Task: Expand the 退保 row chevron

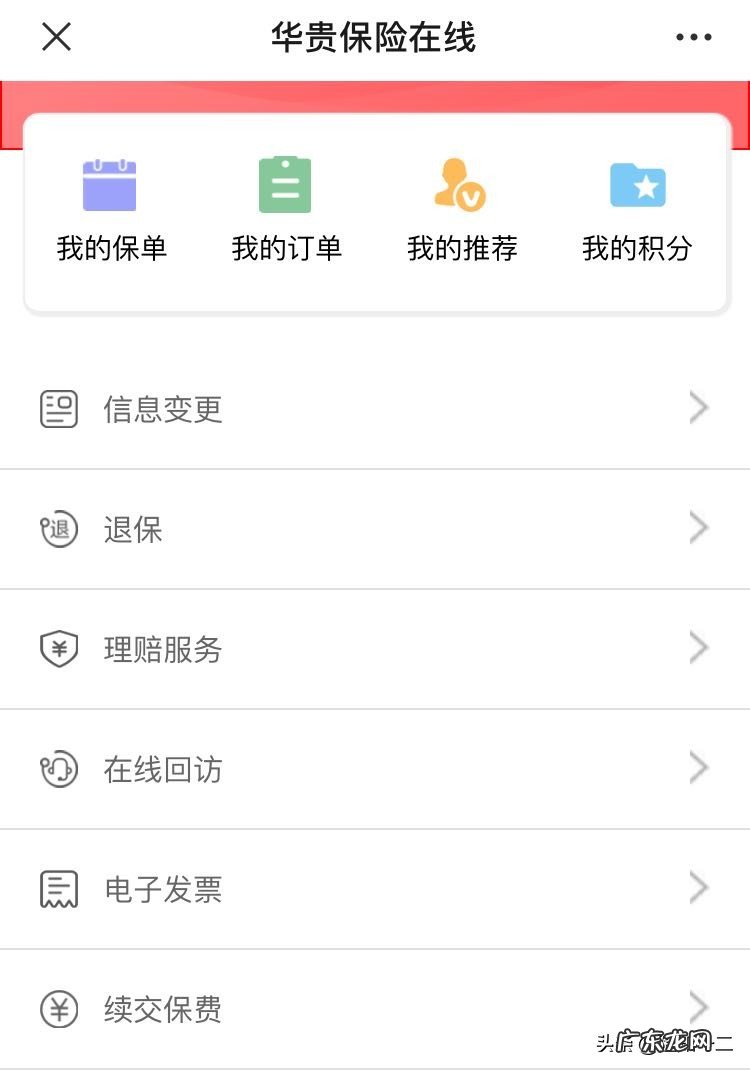Action: pos(698,528)
